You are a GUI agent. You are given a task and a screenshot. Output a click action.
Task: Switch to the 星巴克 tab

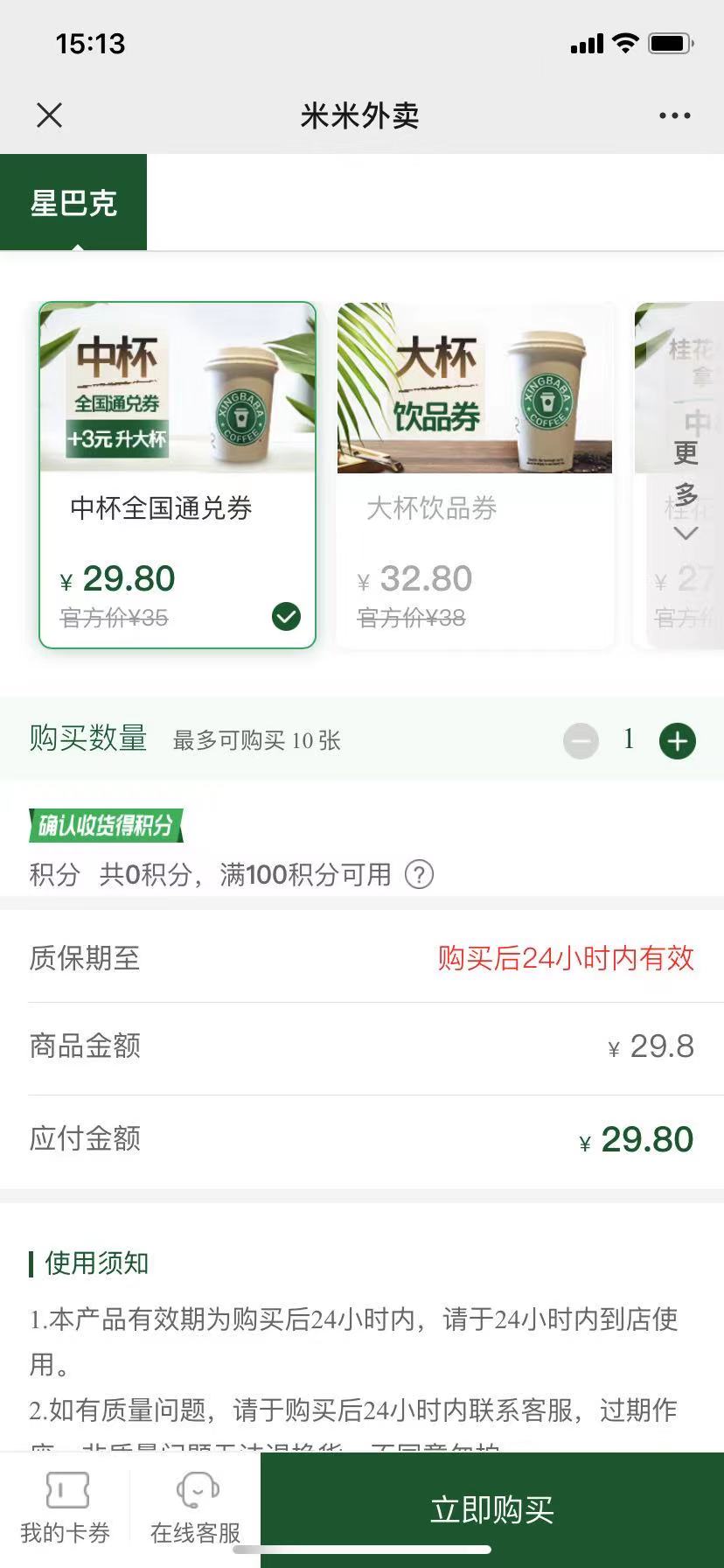click(73, 203)
